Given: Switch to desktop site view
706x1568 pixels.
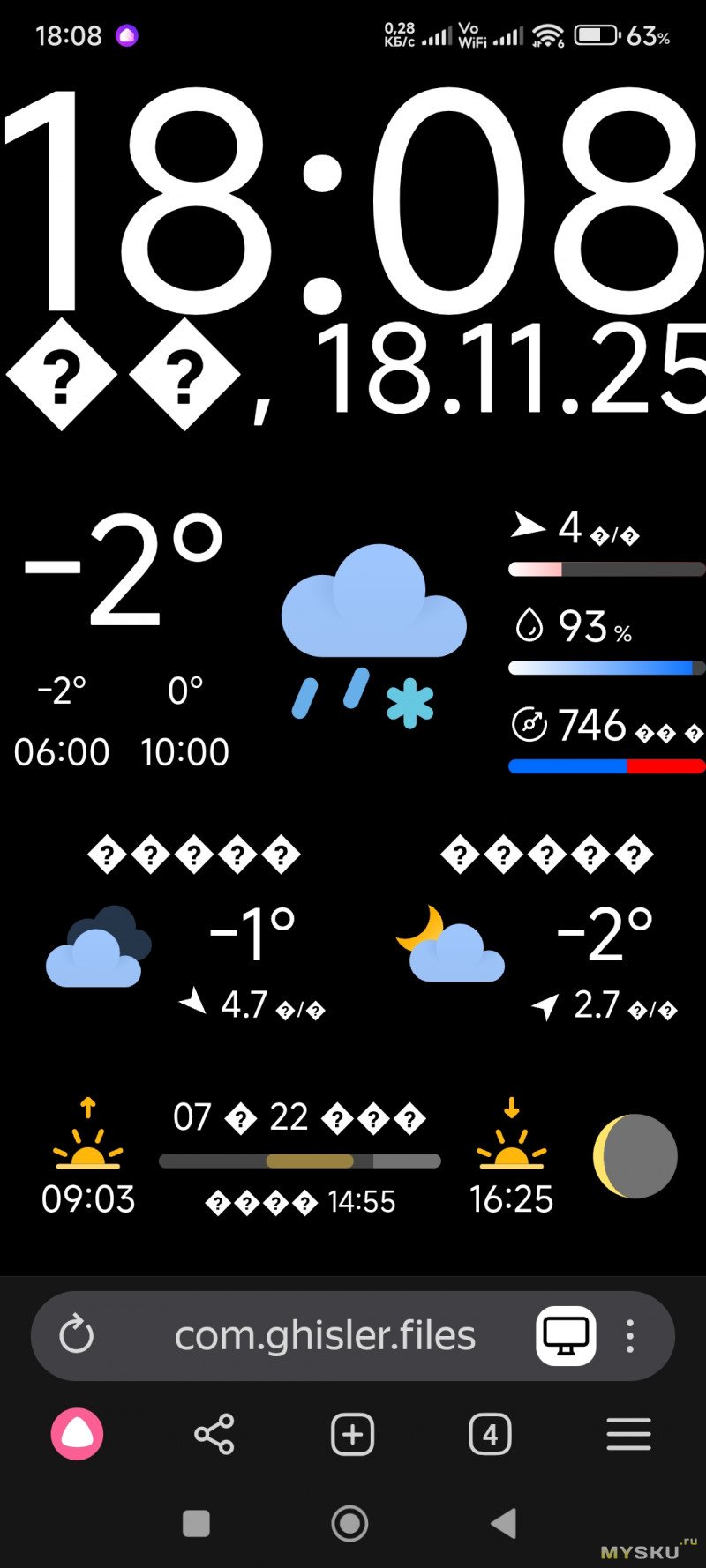Looking at the screenshot, I should point(566,1335).
